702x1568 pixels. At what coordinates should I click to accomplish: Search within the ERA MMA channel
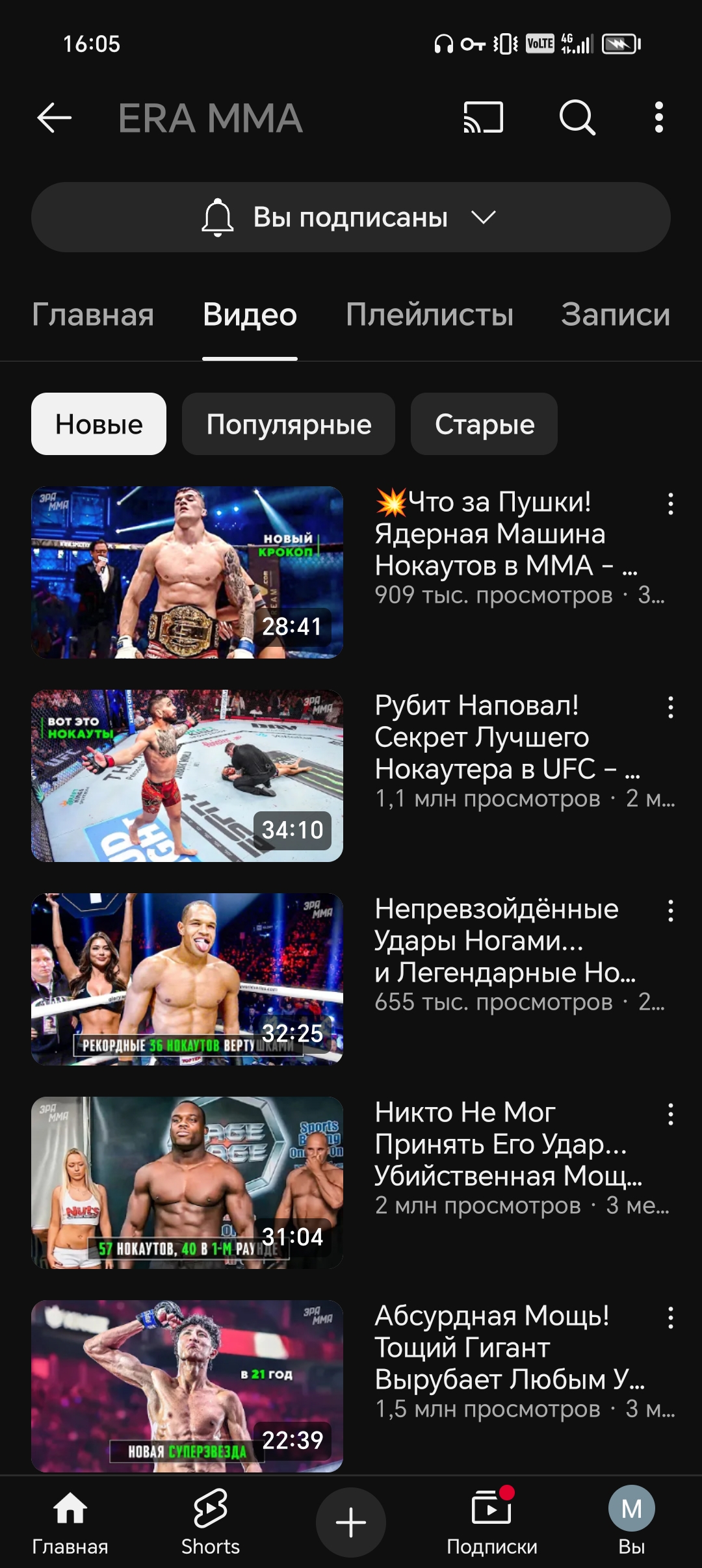pos(577,118)
